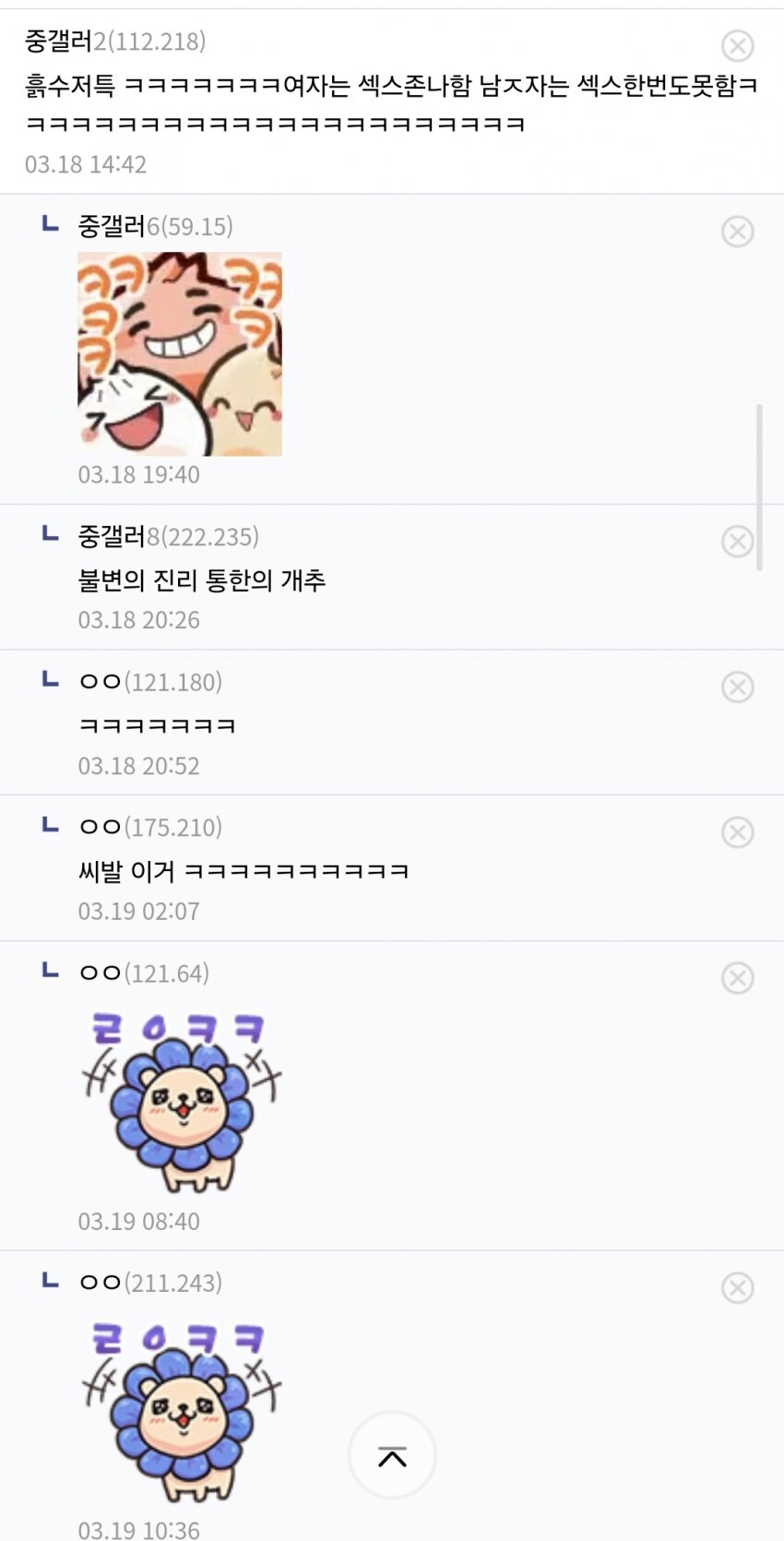Click the delete icon on 중갤러6's reply
Screen dimensions: 784x1541
point(736,233)
